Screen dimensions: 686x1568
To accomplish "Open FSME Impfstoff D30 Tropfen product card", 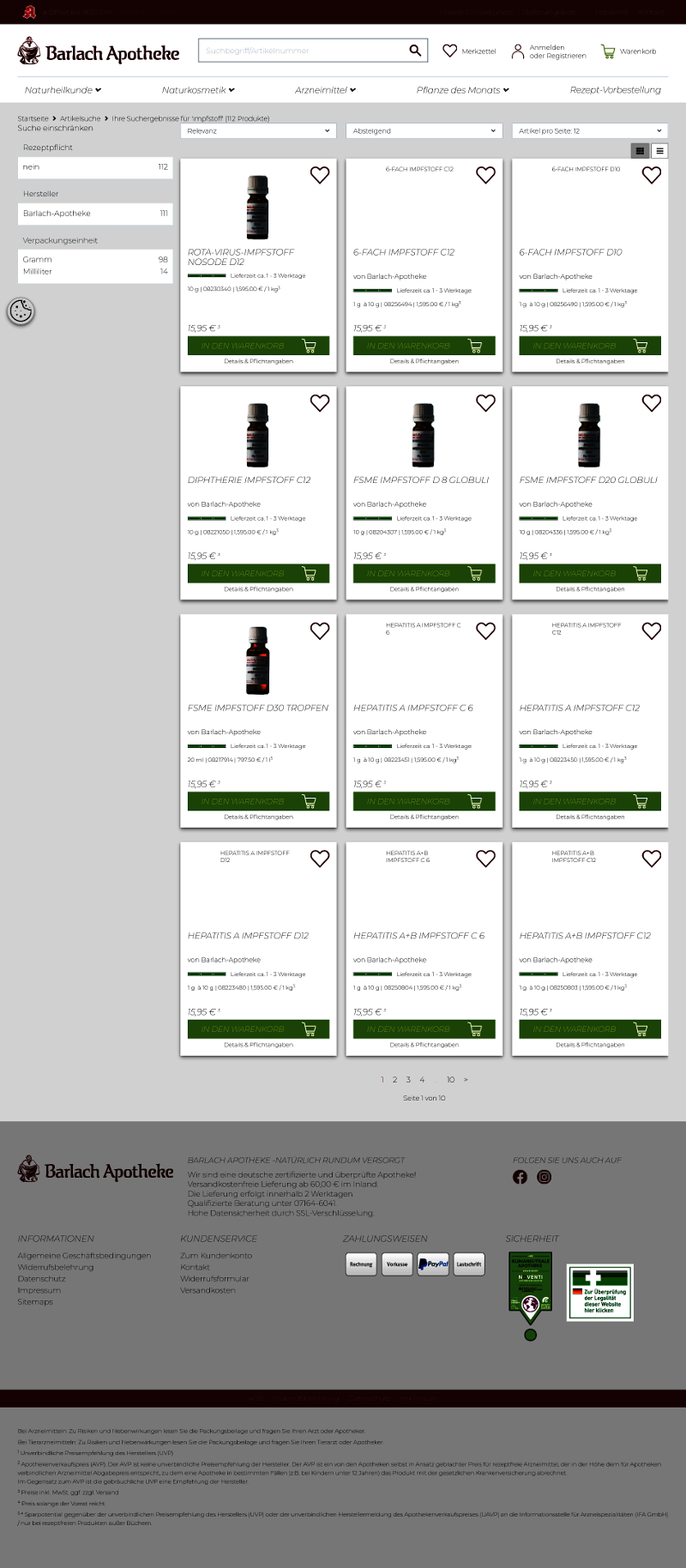I will click(257, 708).
